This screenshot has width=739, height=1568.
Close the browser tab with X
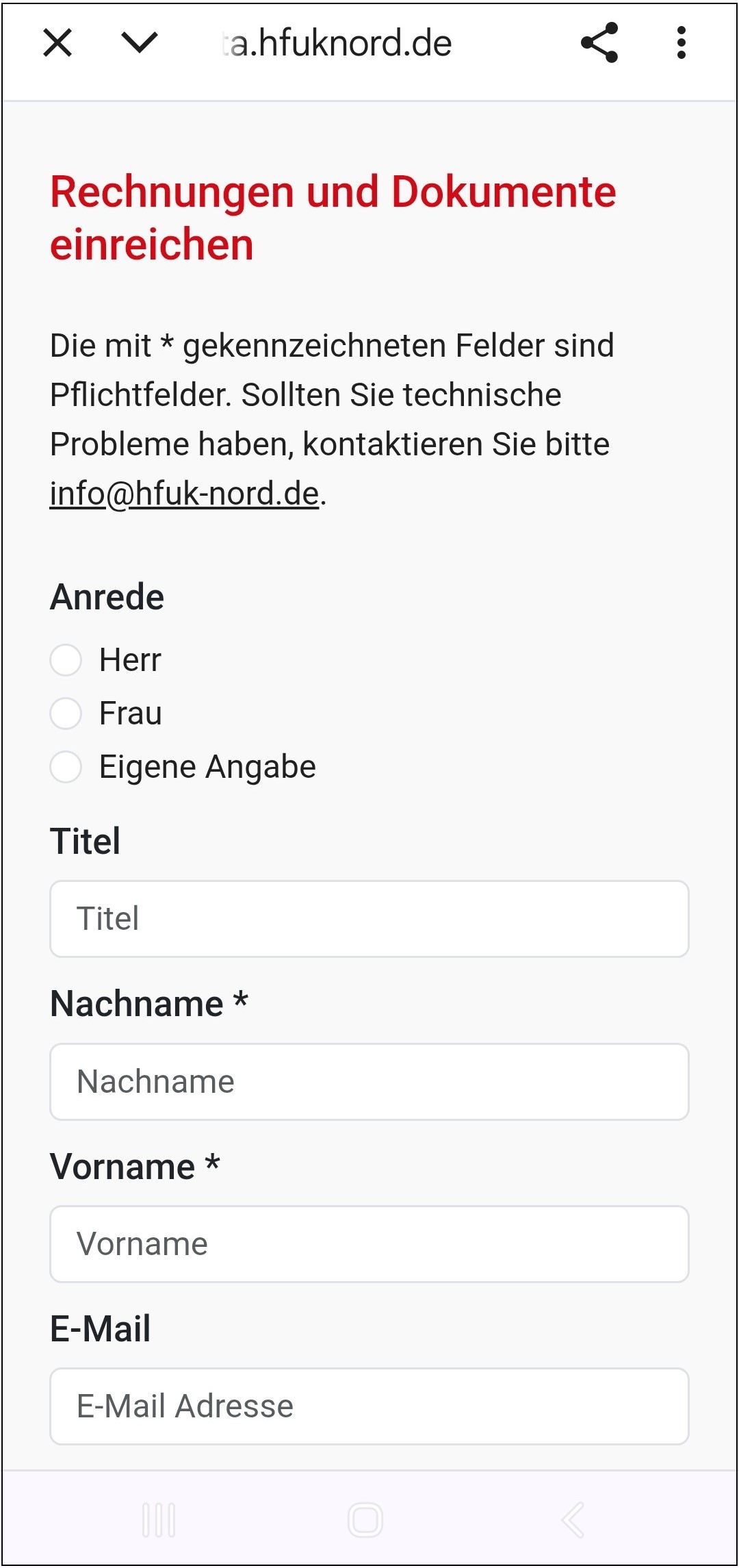[57, 43]
